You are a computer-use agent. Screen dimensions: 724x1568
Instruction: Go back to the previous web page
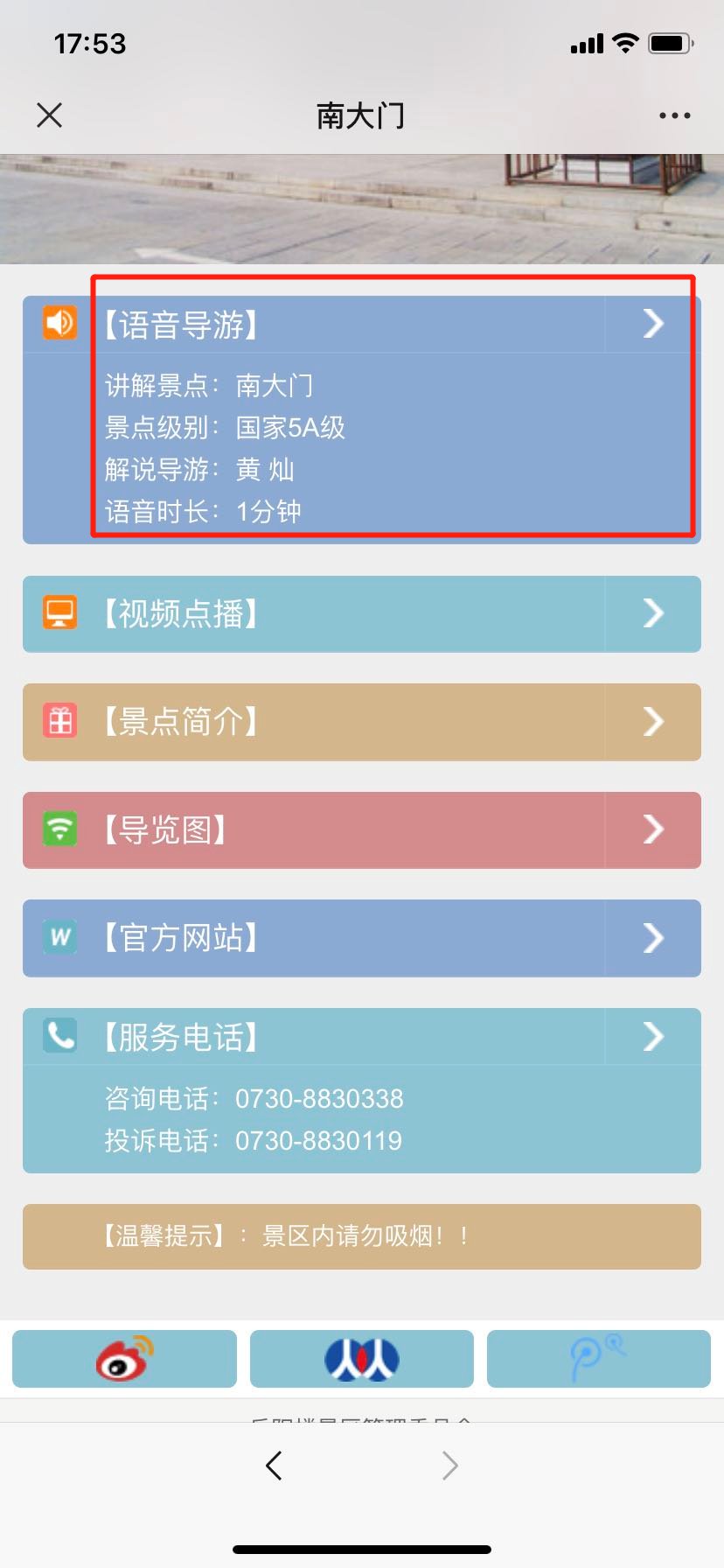274,1465
